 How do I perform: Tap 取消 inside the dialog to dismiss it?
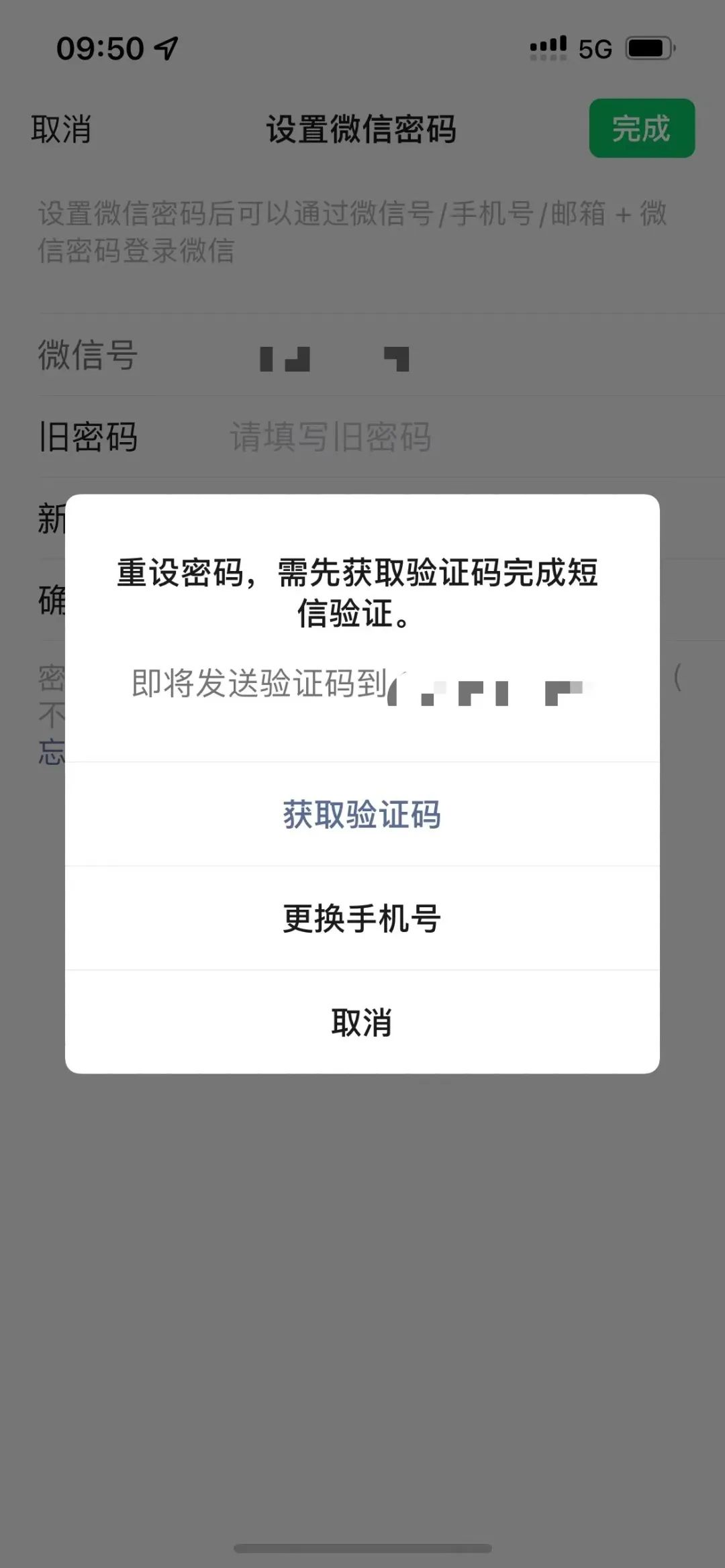(x=362, y=1023)
